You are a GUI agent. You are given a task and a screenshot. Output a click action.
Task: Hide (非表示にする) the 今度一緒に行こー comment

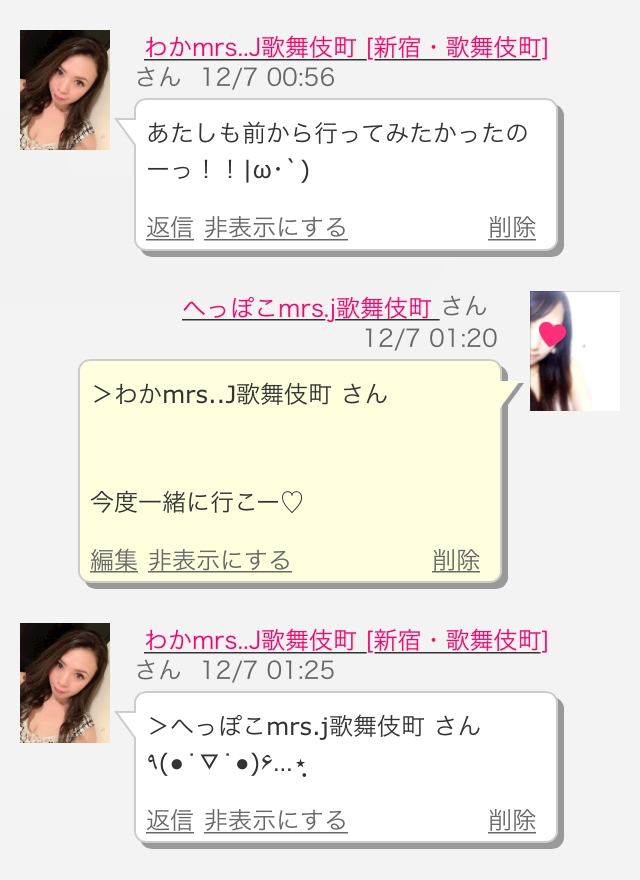click(x=219, y=561)
